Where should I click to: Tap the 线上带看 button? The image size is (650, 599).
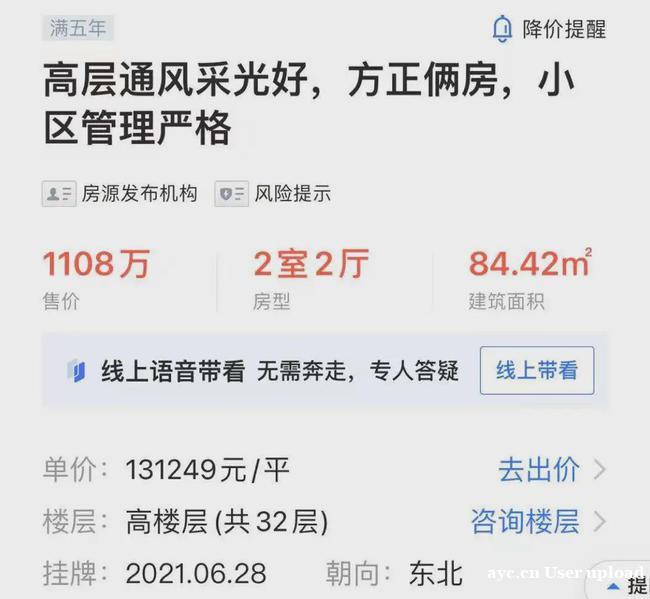pyautogui.click(x=537, y=371)
